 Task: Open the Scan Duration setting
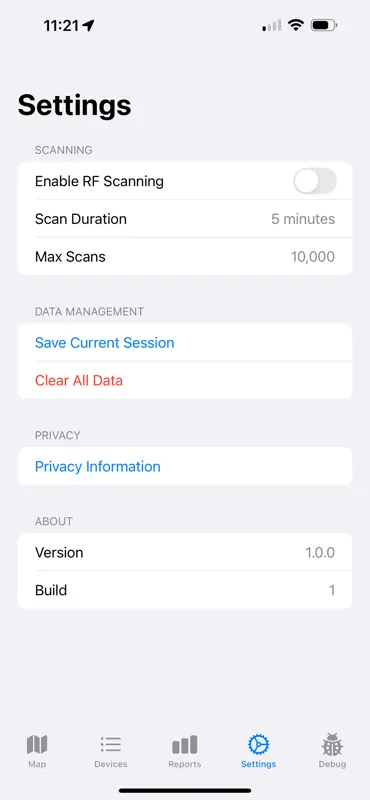click(x=185, y=219)
